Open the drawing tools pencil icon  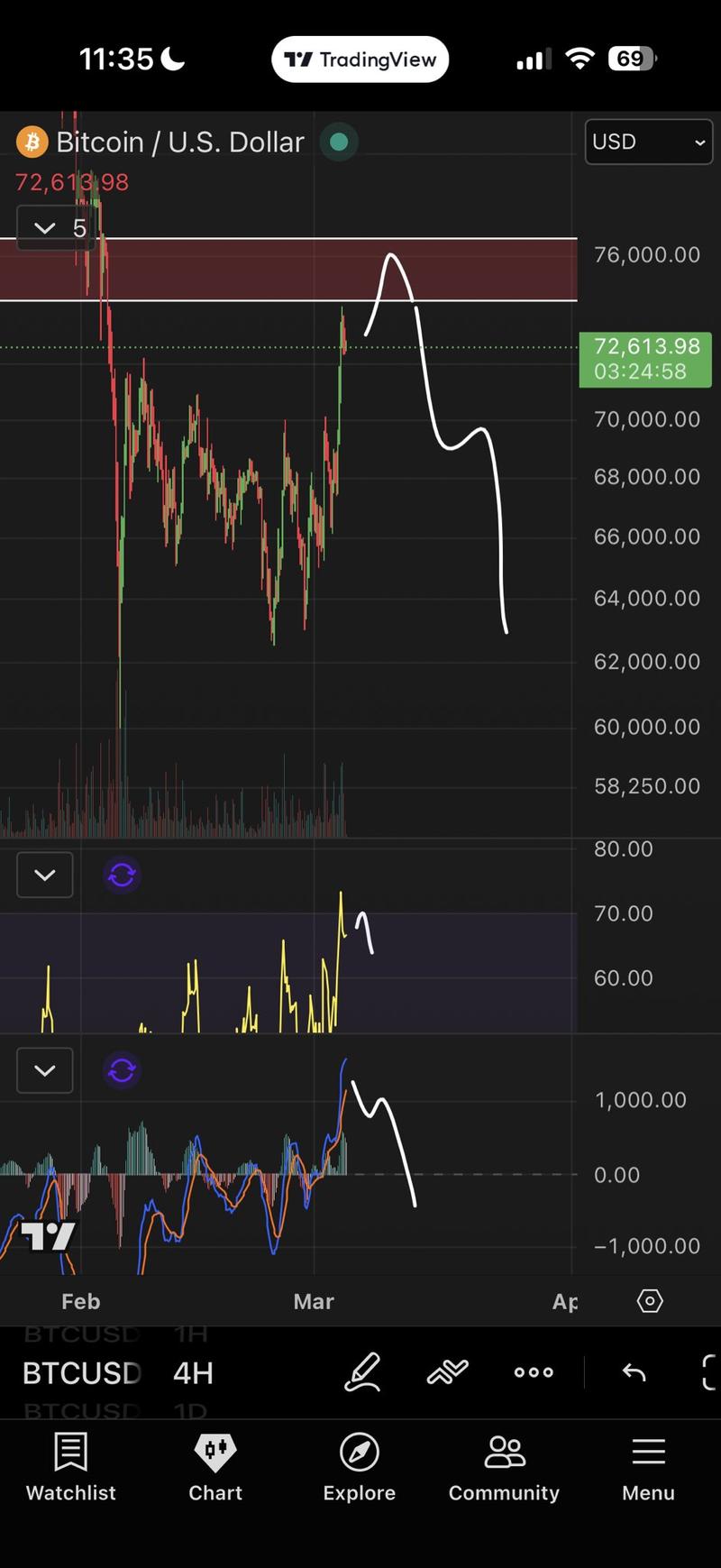pyautogui.click(x=362, y=1372)
